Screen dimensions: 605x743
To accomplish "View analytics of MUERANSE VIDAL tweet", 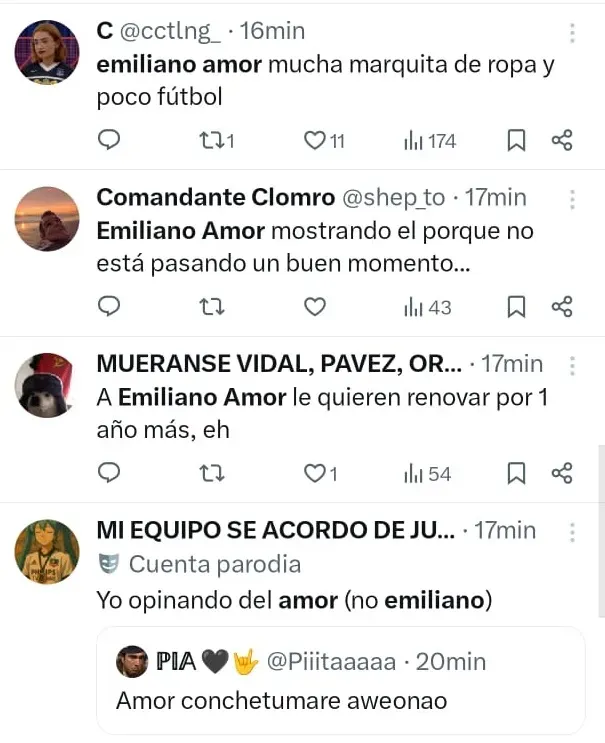I will (x=428, y=473).
